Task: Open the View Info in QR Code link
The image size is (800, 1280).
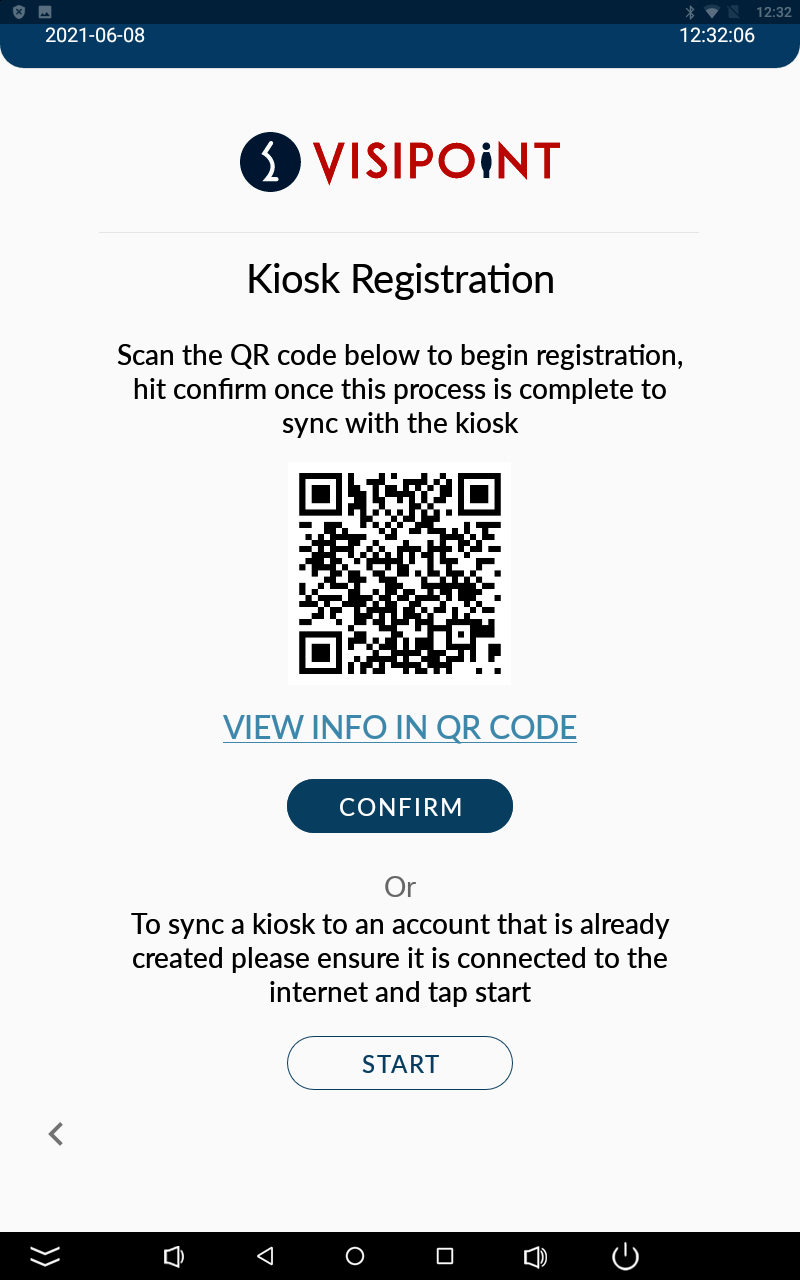Action: pyautogui.click(x=400, y=727)
